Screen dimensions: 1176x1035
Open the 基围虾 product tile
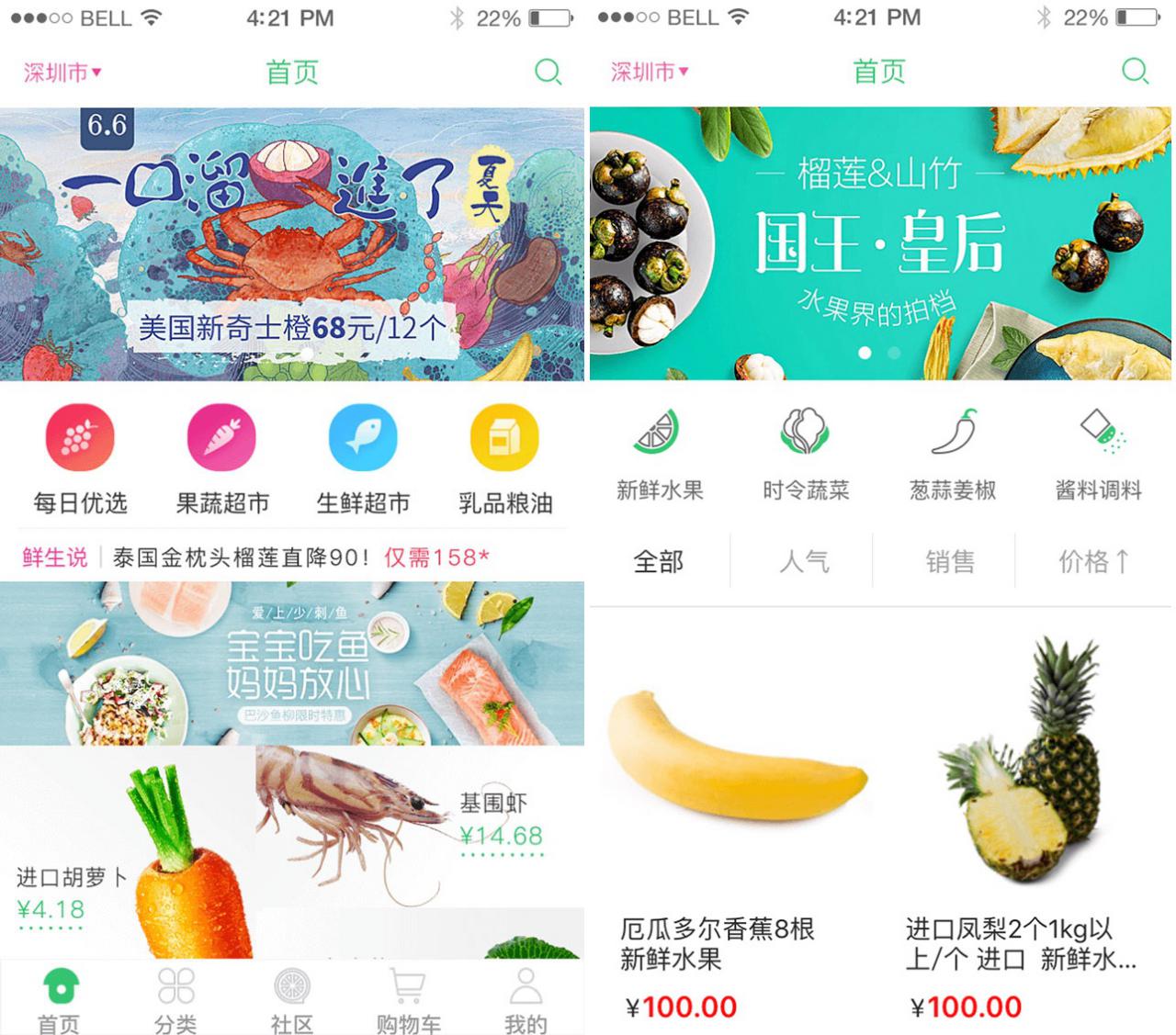pos(418,822)
